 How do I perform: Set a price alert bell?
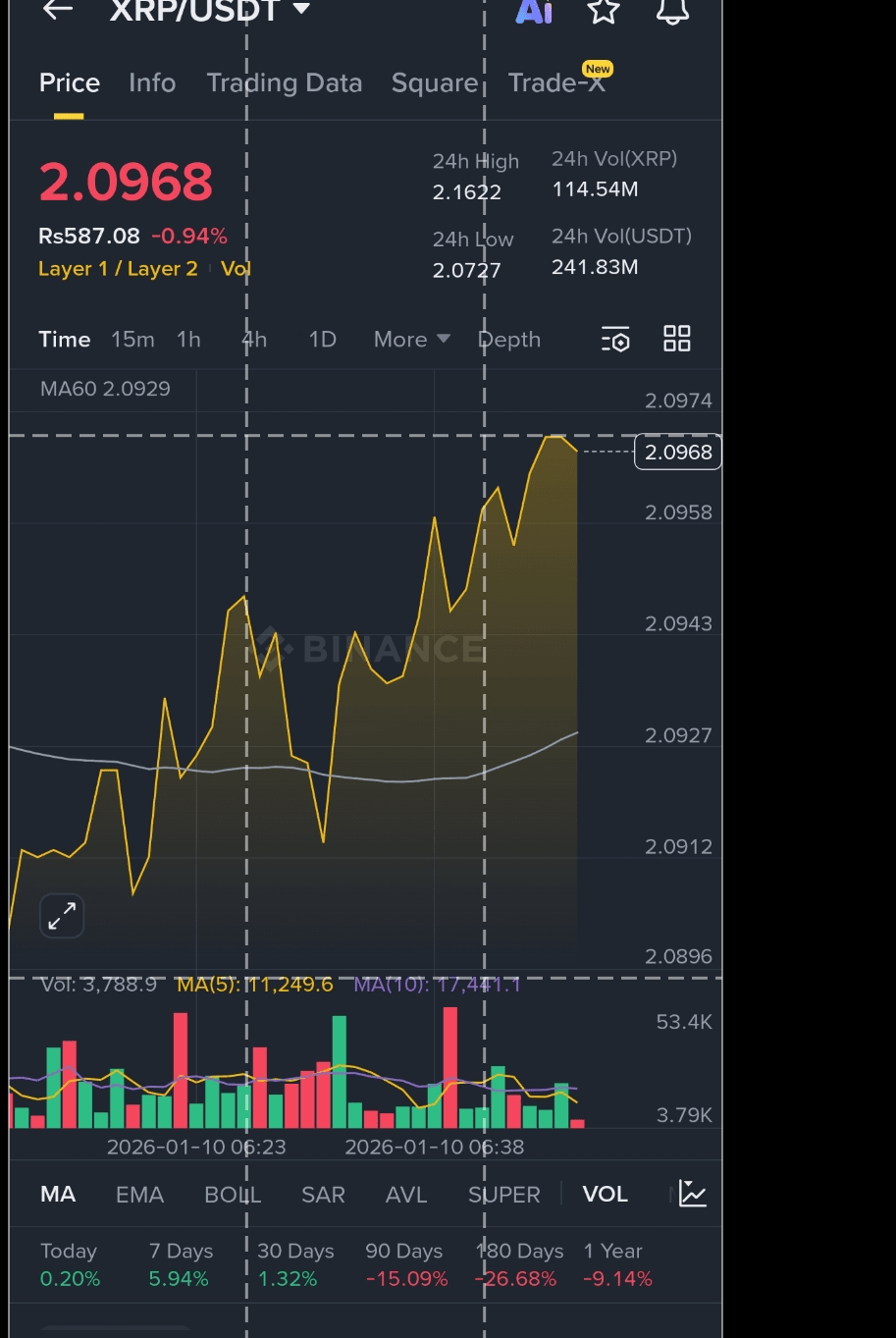pyautogui.click(x=672, y=11)
